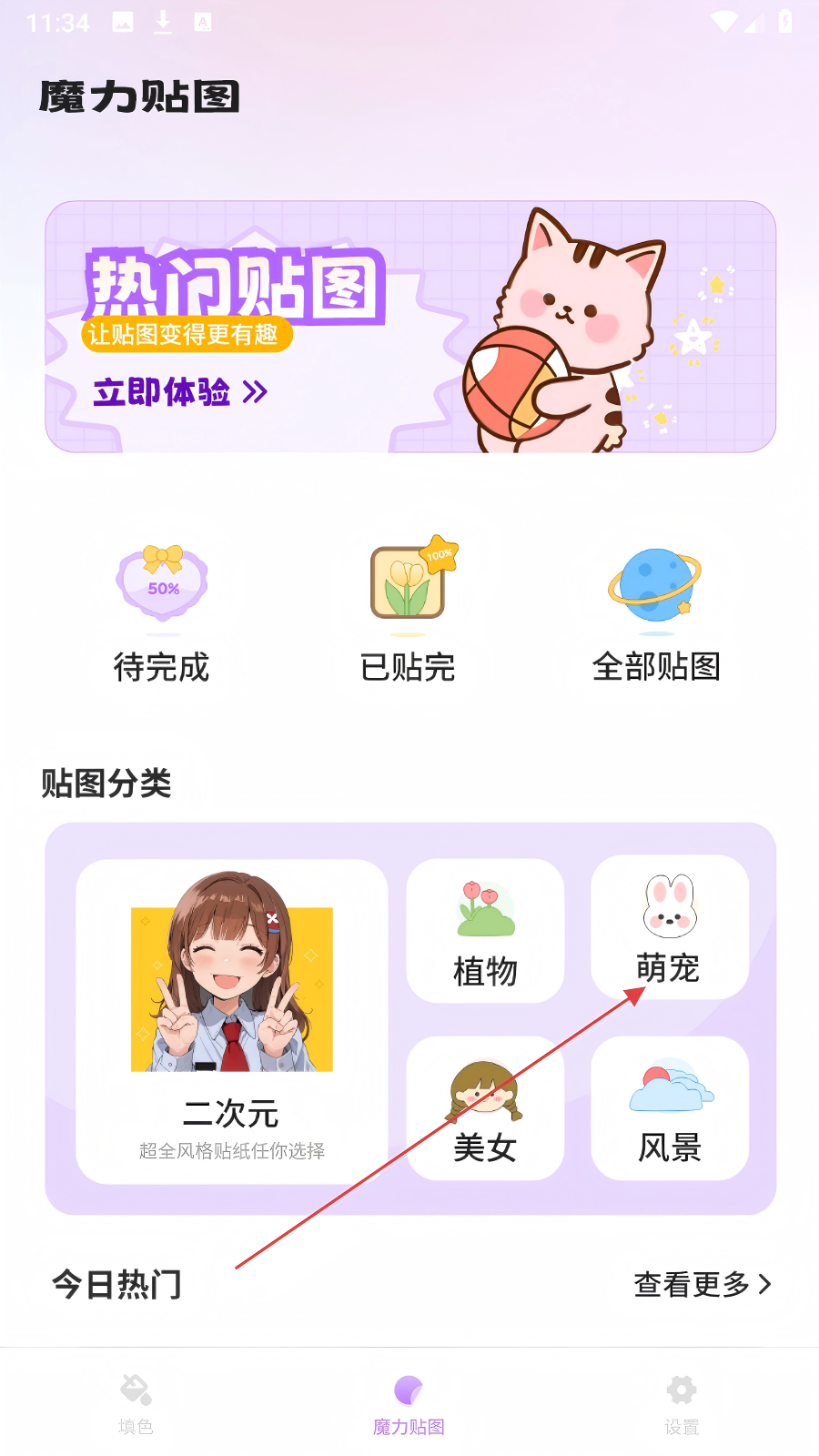Go to the 设置 tab
The image size is (819, 1456).
[x=682, y=1404]
